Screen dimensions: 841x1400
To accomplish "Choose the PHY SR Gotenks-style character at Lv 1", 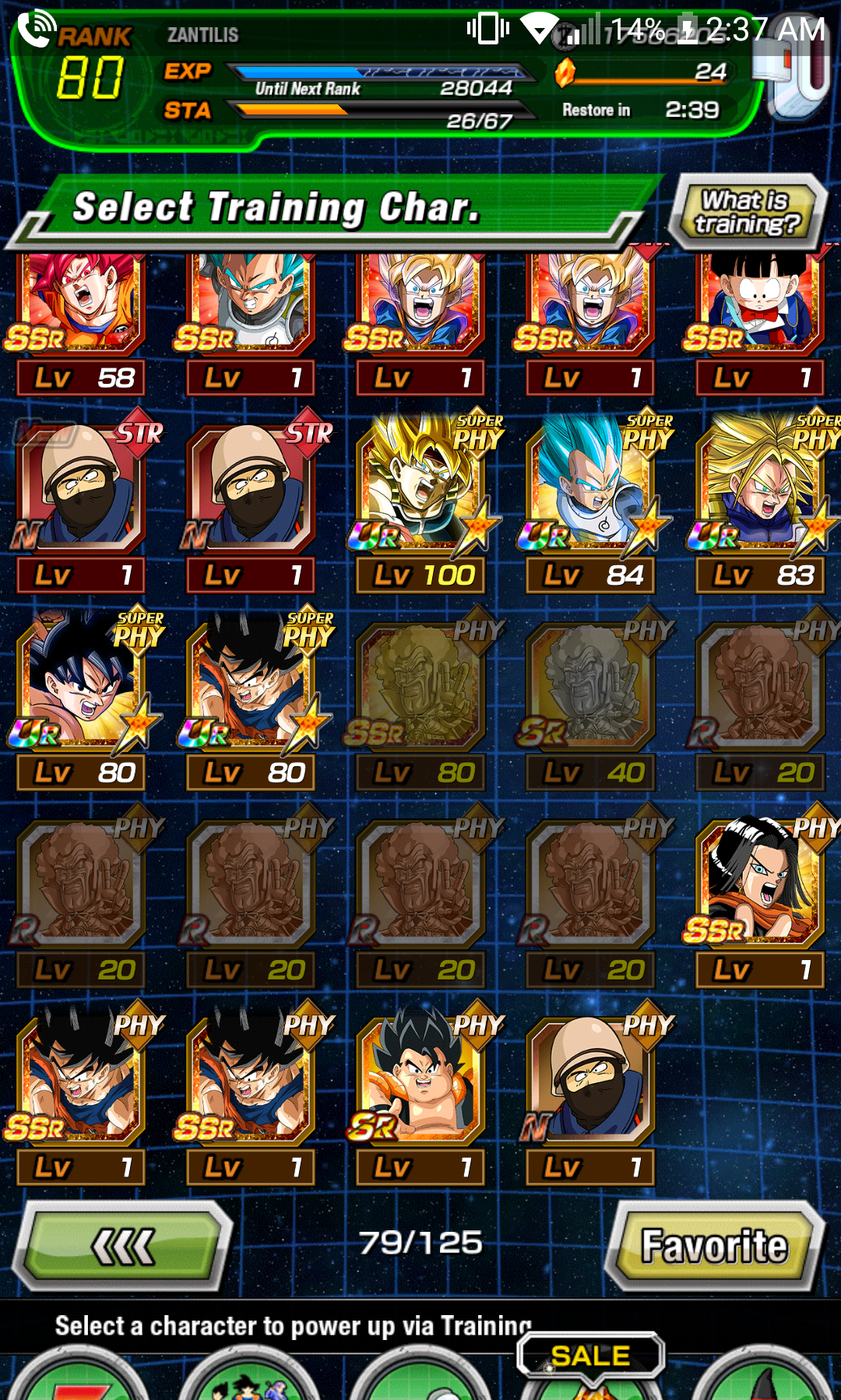I will coord(422,1094).
